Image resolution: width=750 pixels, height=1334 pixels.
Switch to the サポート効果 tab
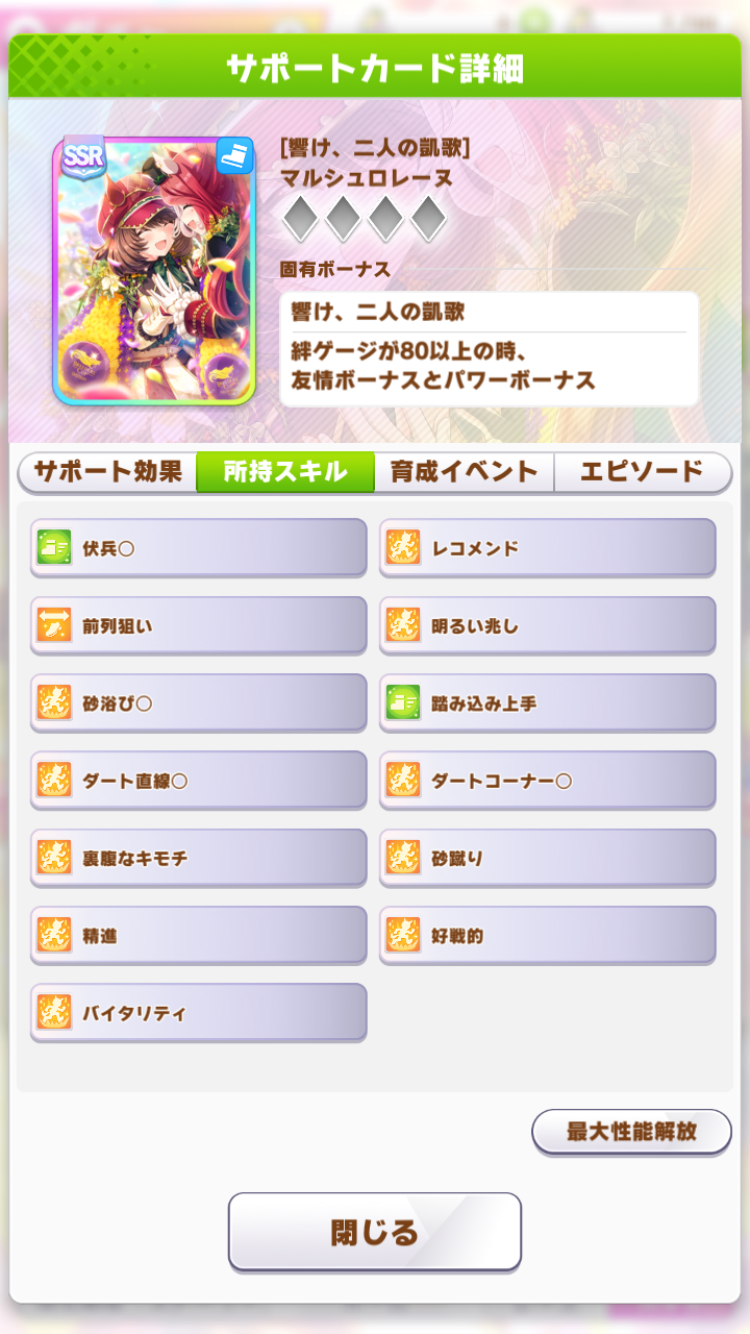point(108,472)
